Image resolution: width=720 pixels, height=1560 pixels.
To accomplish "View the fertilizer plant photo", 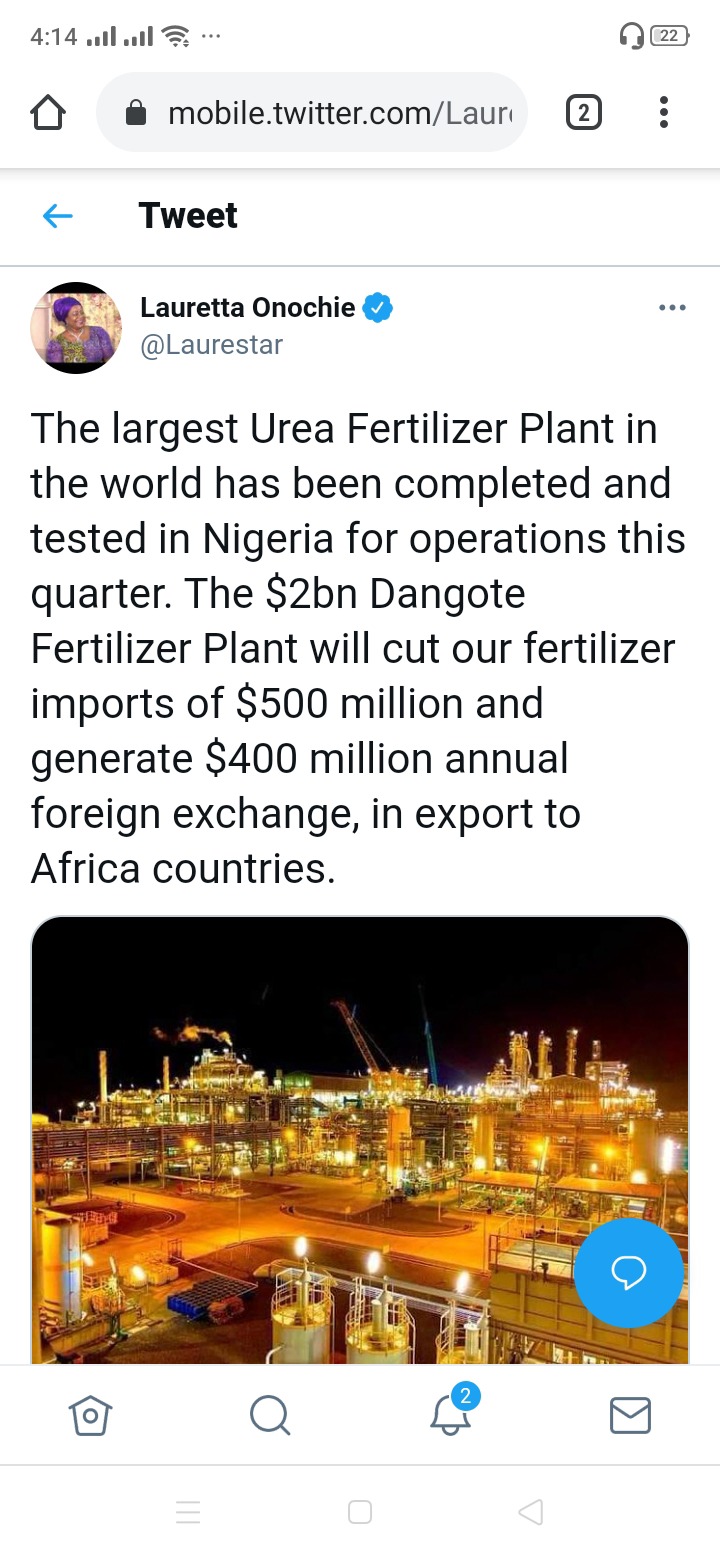I will 360,1140.
